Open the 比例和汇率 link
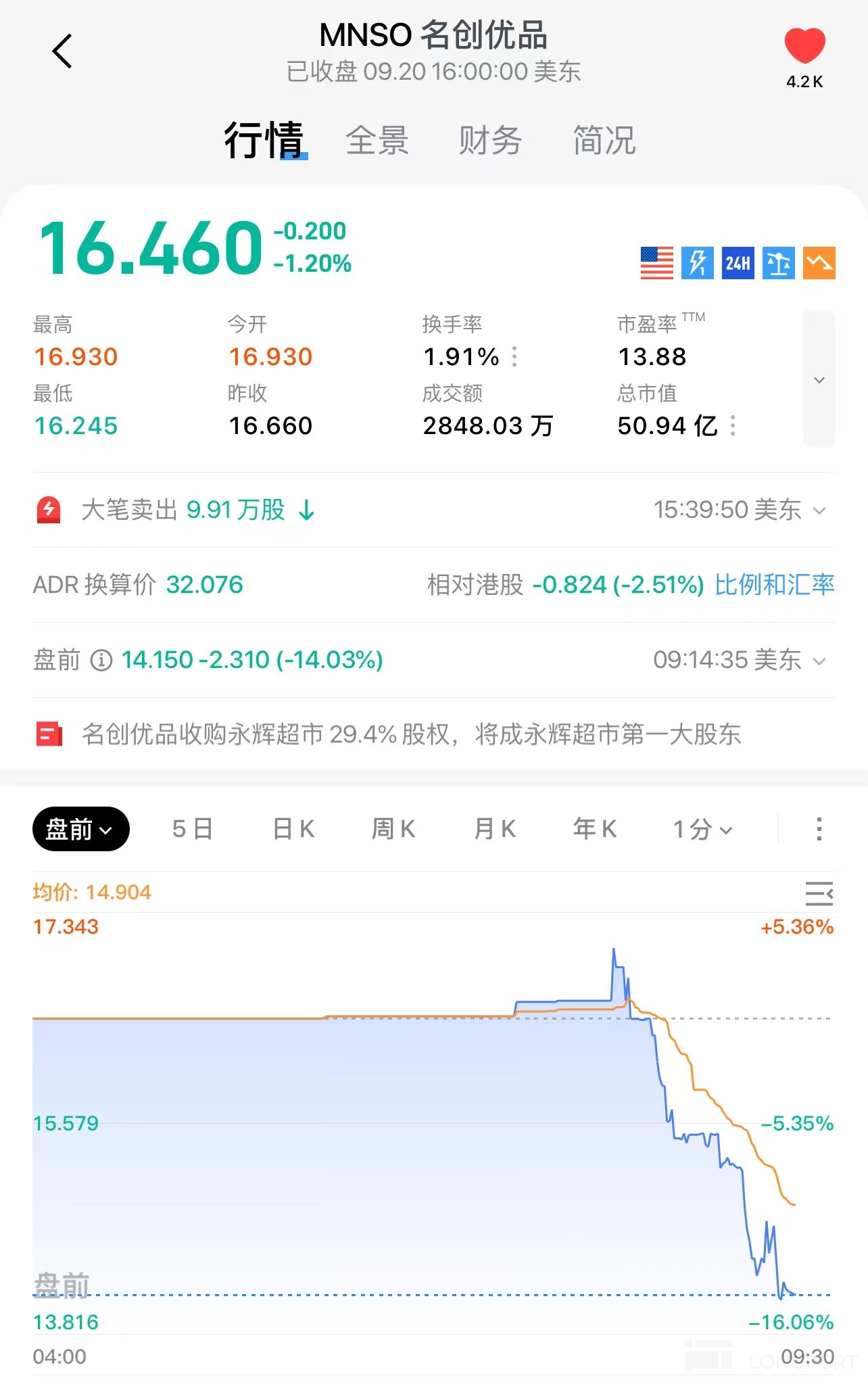The height and width of the screenshot is (1384, 868). click(x=775, y=585)
